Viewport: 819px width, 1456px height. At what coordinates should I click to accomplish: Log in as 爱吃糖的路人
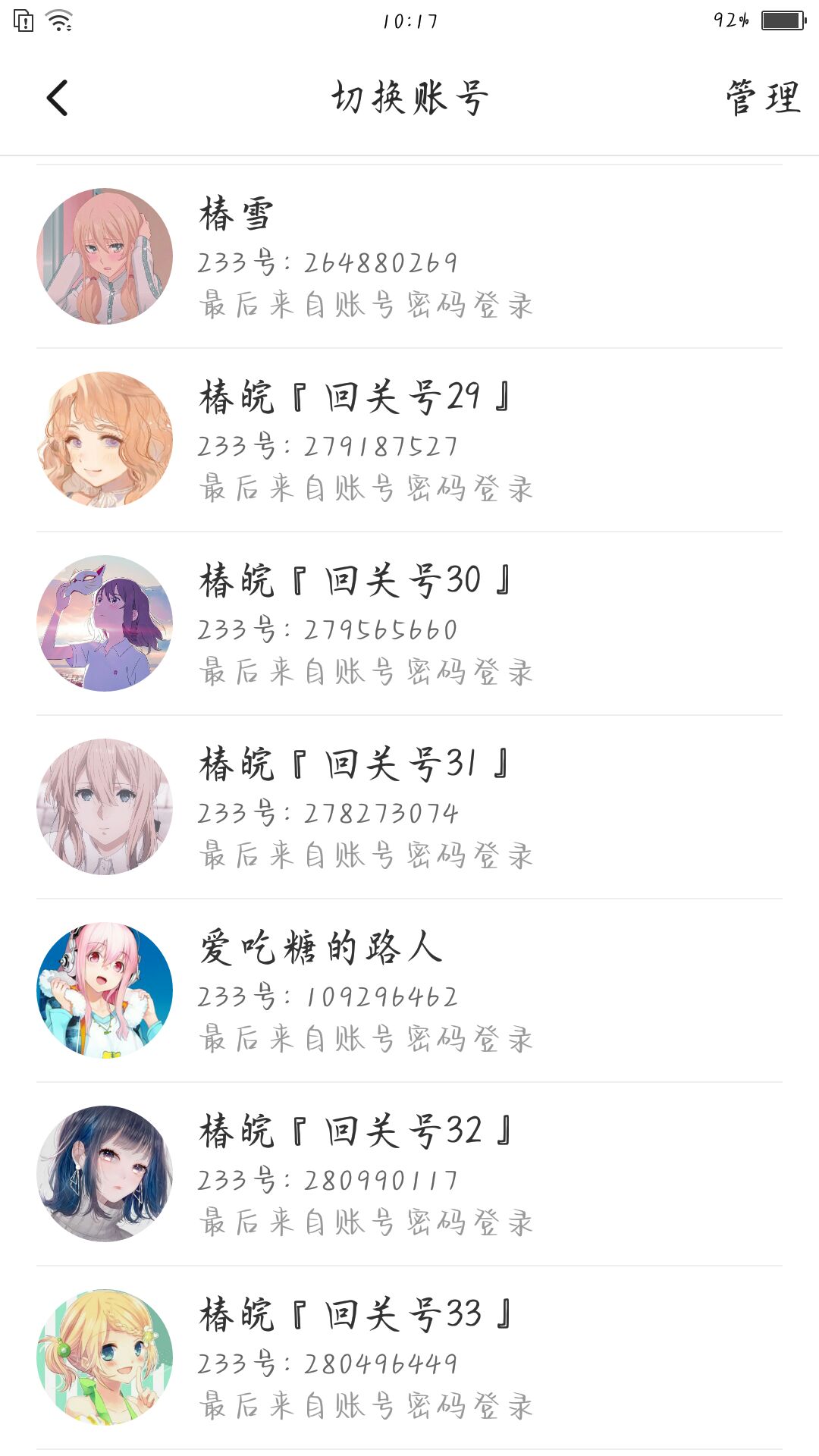tap(409, 990)
